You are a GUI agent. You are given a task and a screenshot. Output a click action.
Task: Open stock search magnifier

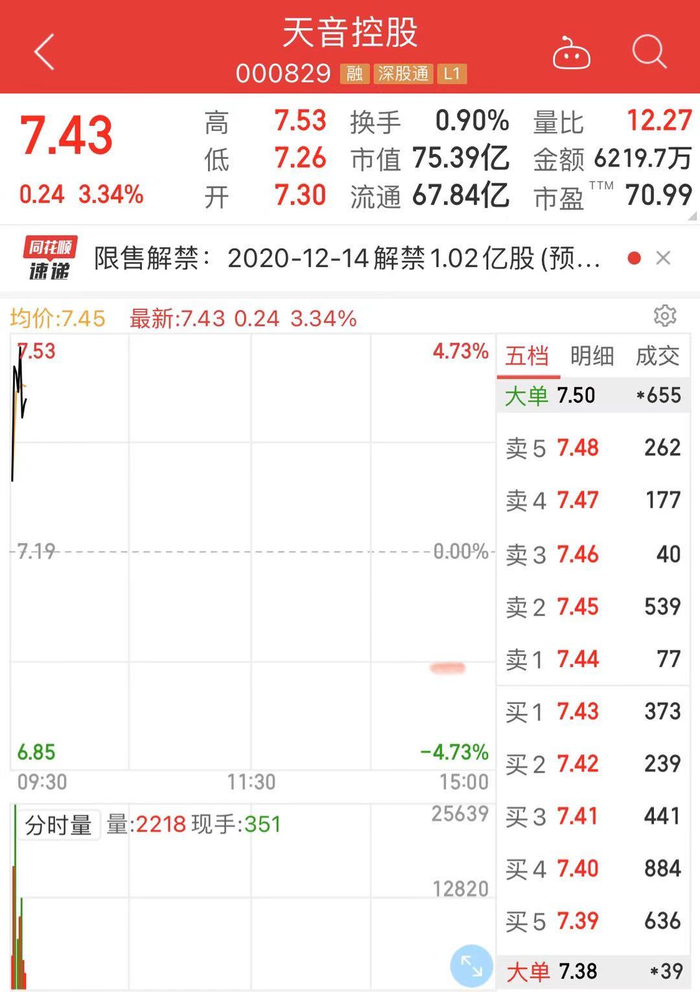point(649,52)
